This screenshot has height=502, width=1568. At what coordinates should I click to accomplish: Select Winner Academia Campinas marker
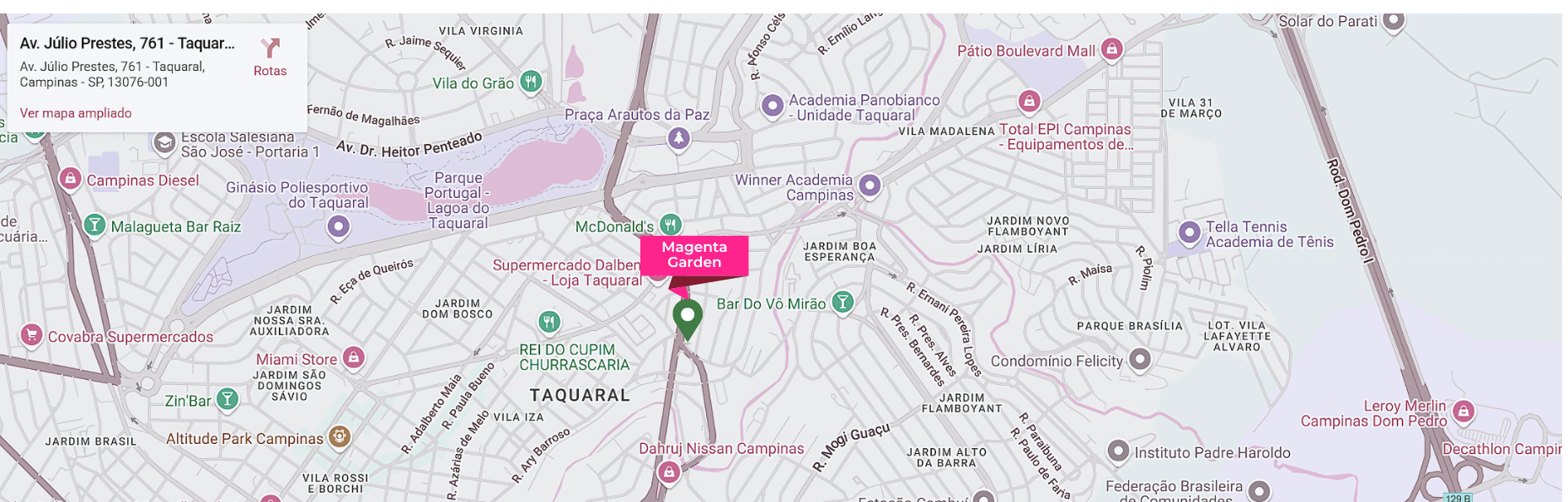click(870, 184)
